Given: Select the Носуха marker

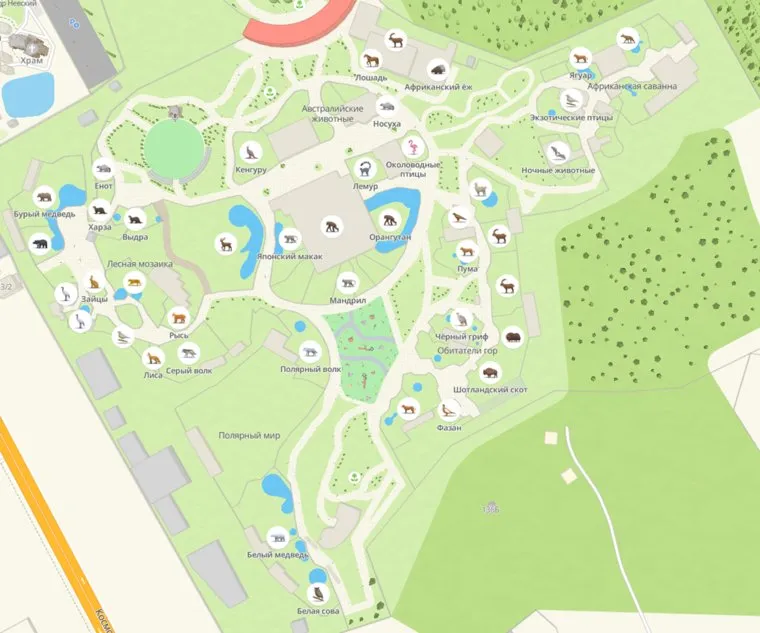Looking at the screenshot, I should click(386, 107).
